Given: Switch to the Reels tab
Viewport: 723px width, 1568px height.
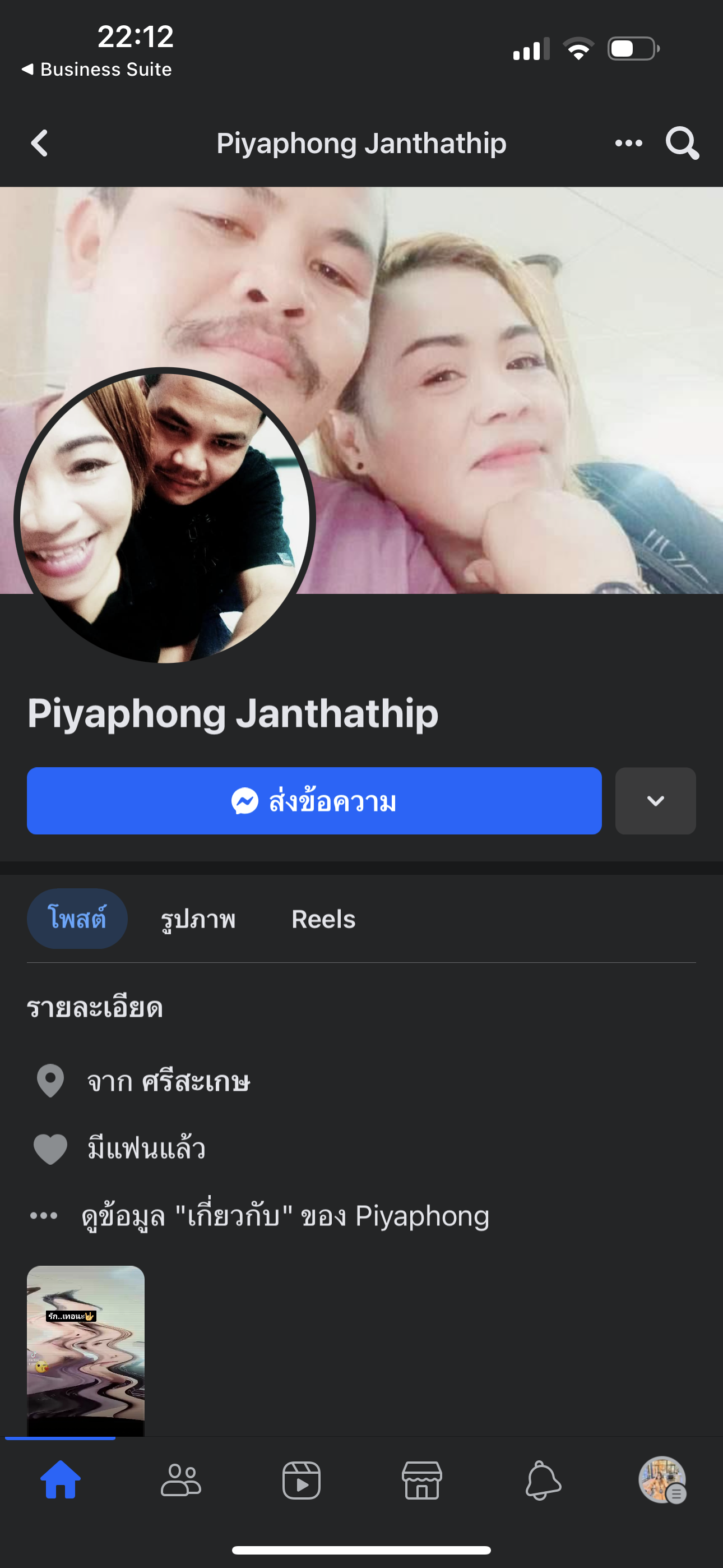Looking at the screenshot, I should pos(323,919).
